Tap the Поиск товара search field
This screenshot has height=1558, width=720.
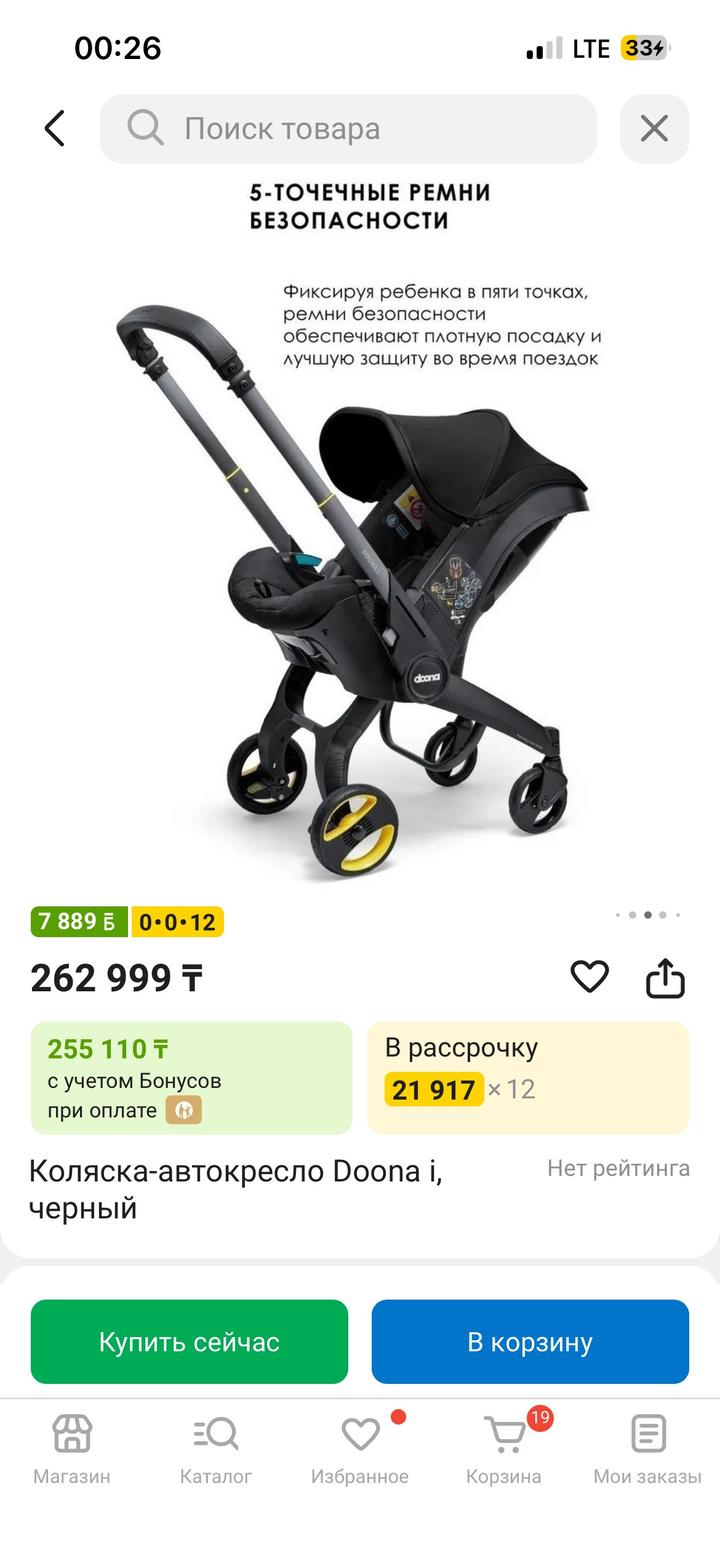tap(348, 129)
